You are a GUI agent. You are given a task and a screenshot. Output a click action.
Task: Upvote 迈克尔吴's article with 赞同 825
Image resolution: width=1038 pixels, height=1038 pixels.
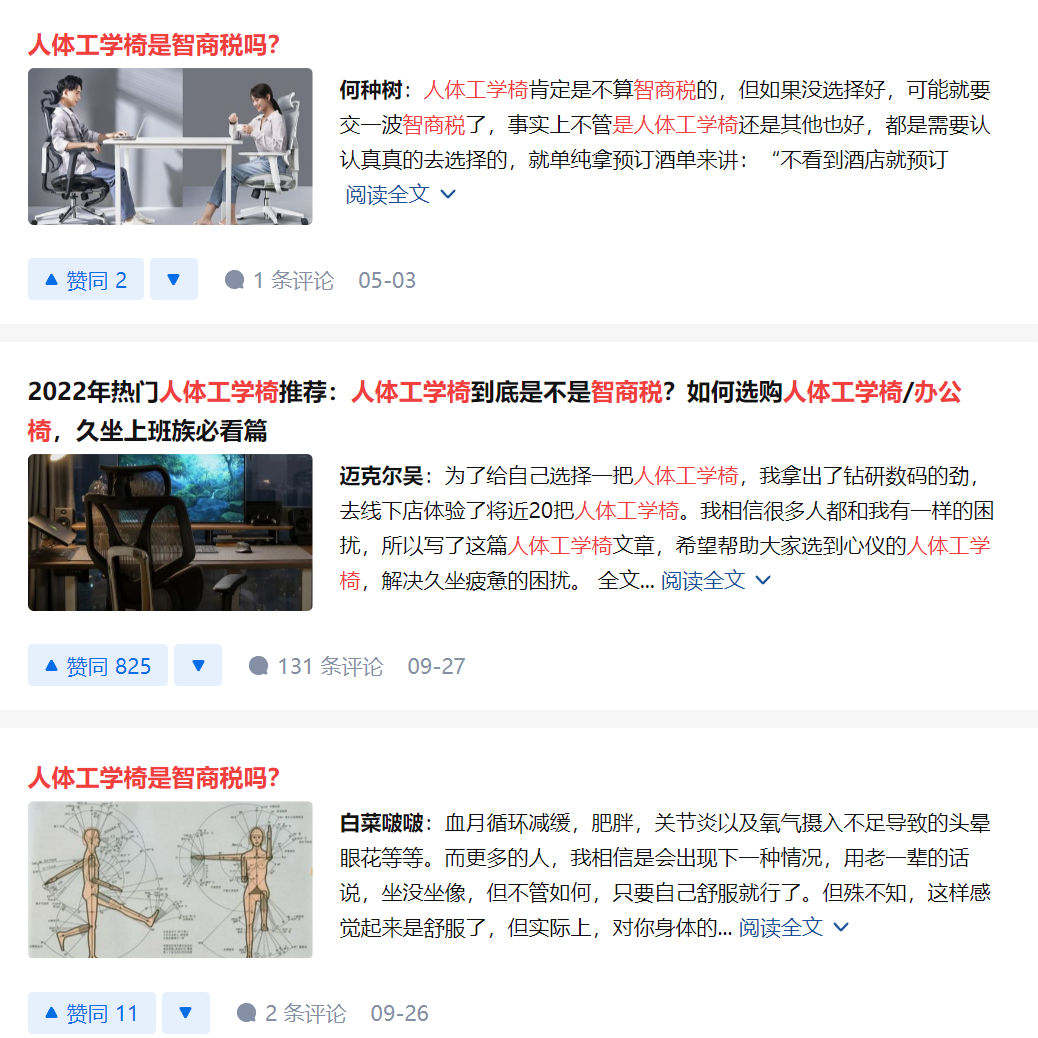(98, 666)
